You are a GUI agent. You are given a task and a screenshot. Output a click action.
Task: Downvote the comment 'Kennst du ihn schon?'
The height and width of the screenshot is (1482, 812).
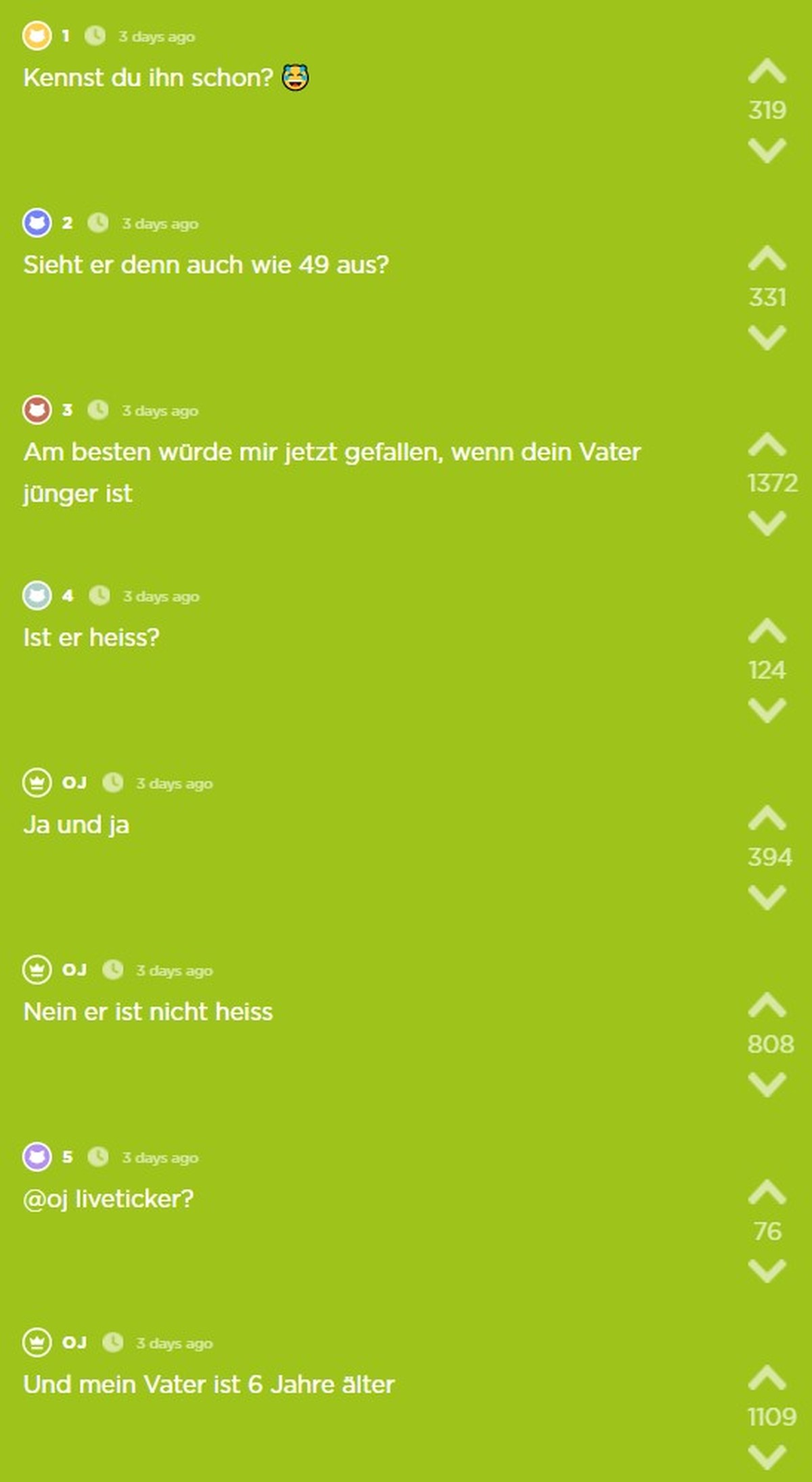[x=767, y=150]
